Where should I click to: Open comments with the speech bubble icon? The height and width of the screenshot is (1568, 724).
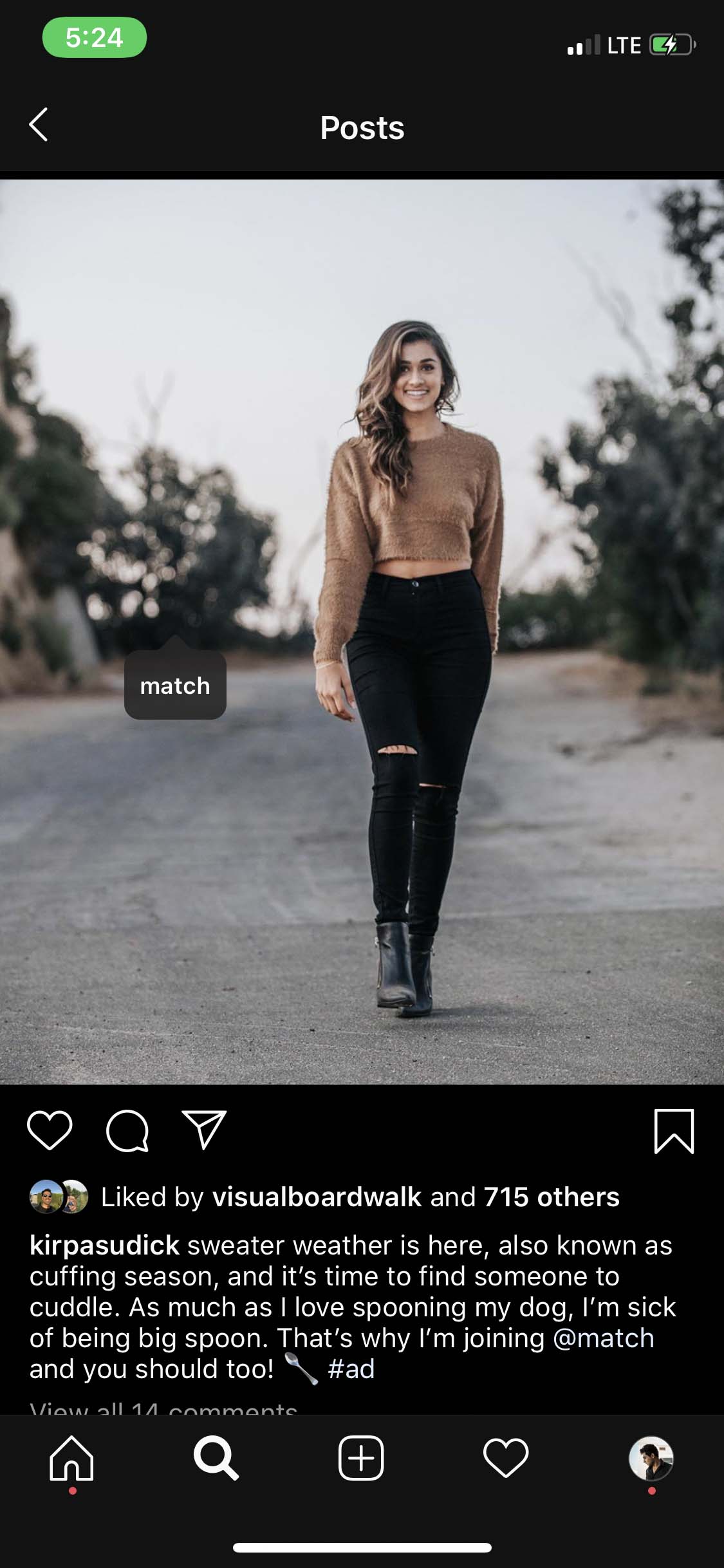(x=127, y=1131)
